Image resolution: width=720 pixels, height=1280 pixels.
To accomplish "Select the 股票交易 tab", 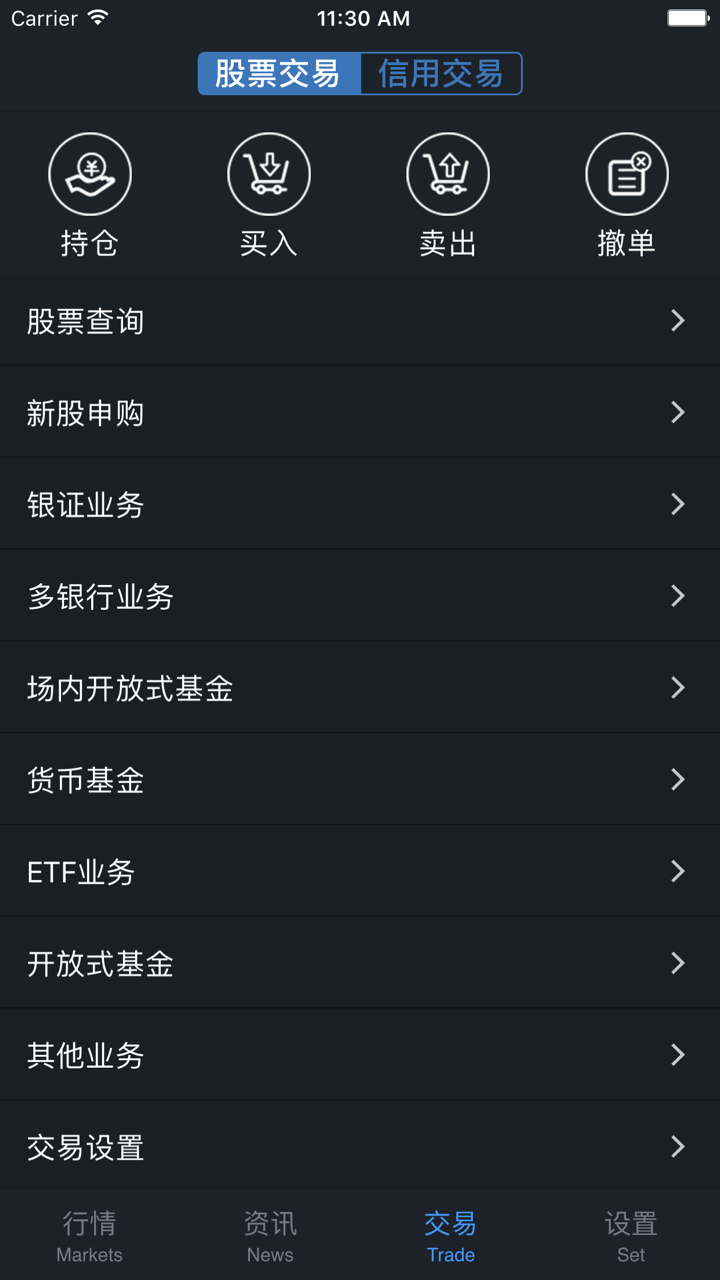I will click(x=279, y=73).
